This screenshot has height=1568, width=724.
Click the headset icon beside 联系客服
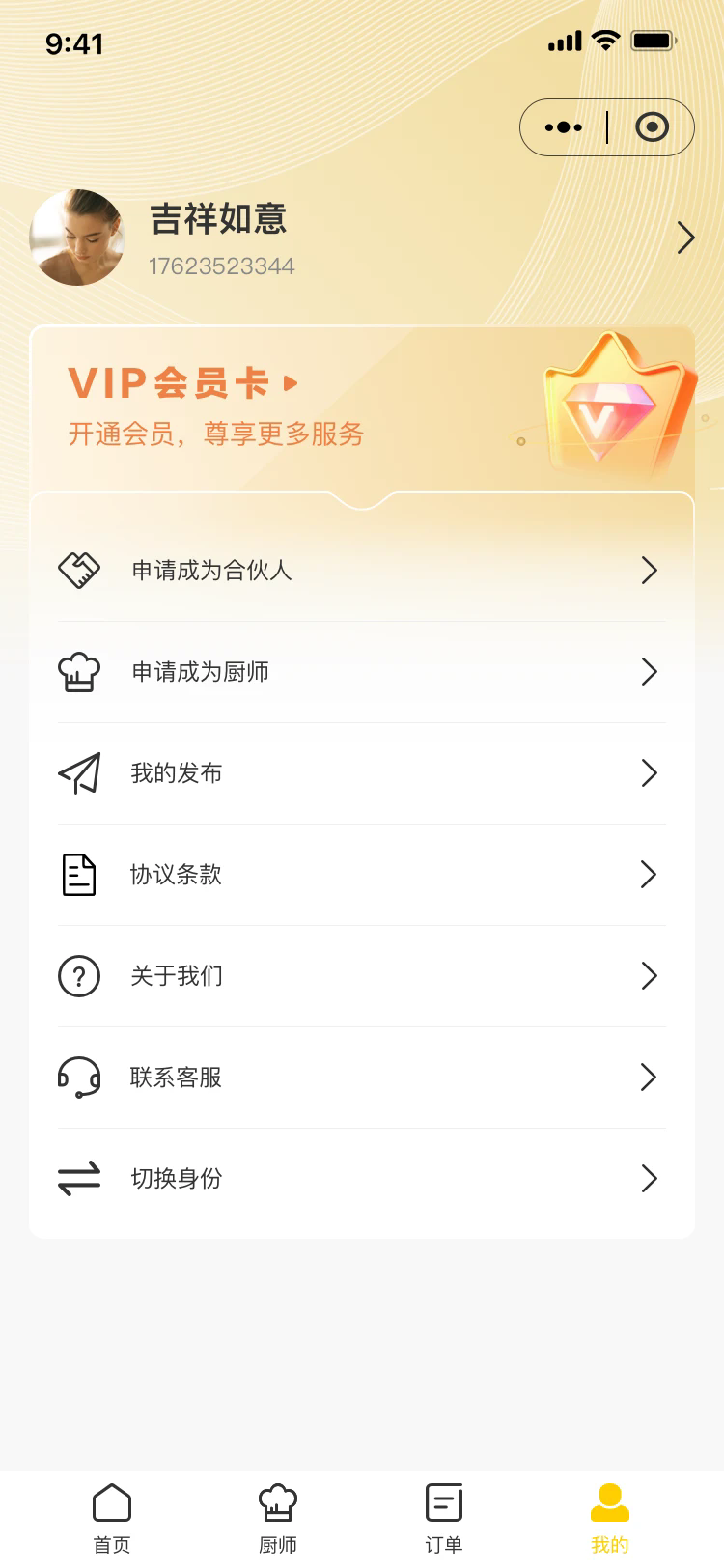coord(79,1078)
